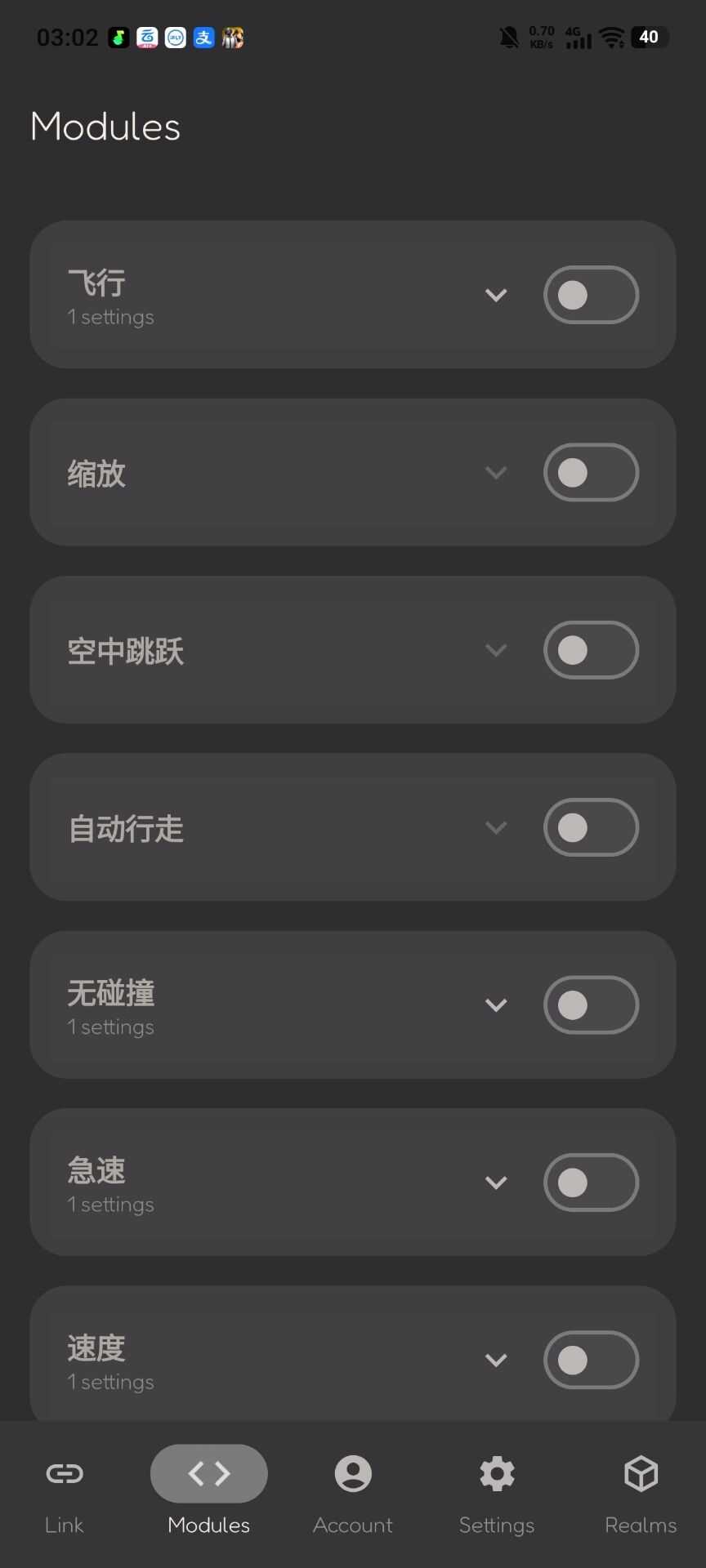The width and height of the screenshot is (706, 1568).
Task: Expand the 速度 settings chevron
Action: [x=496, y=1360]
